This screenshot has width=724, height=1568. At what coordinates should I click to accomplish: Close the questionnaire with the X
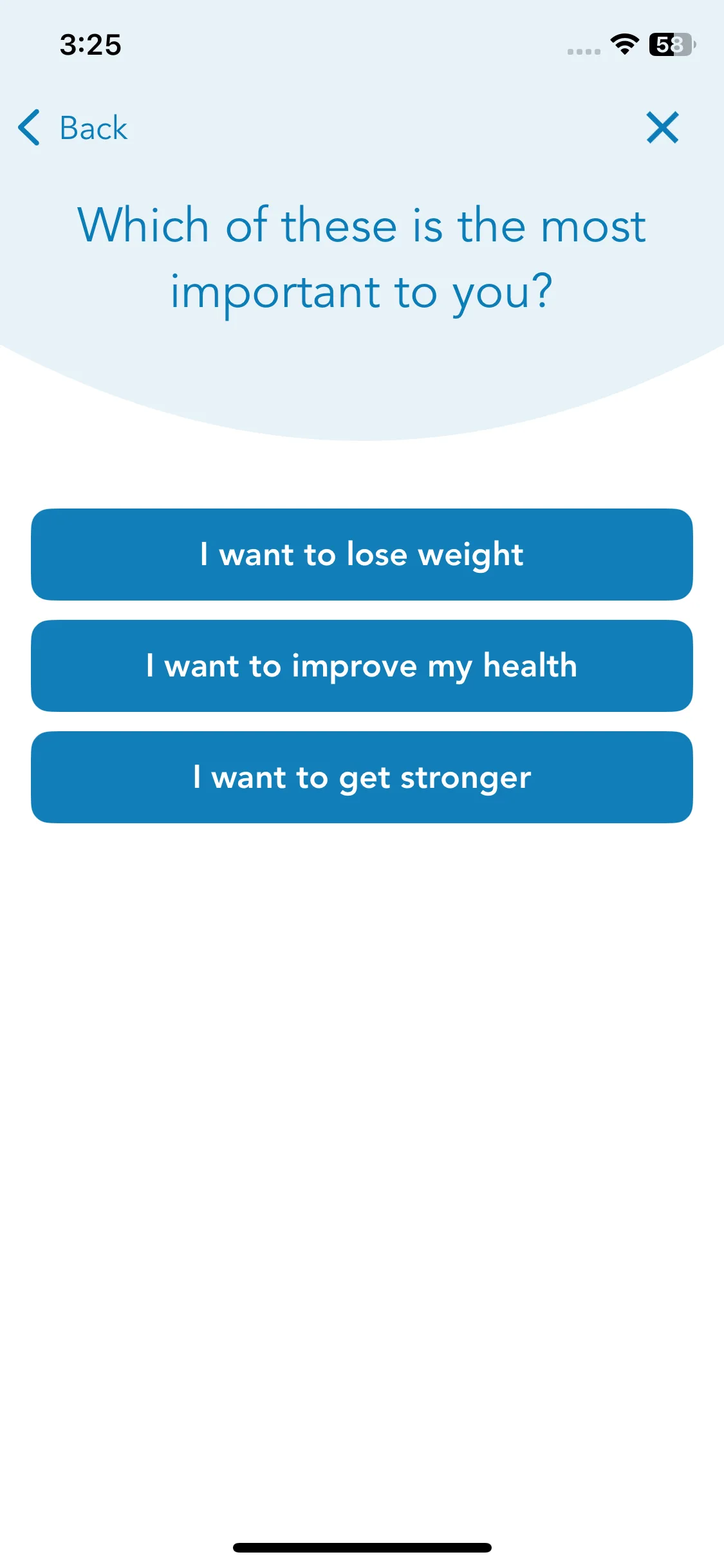(x=662, y=127)
